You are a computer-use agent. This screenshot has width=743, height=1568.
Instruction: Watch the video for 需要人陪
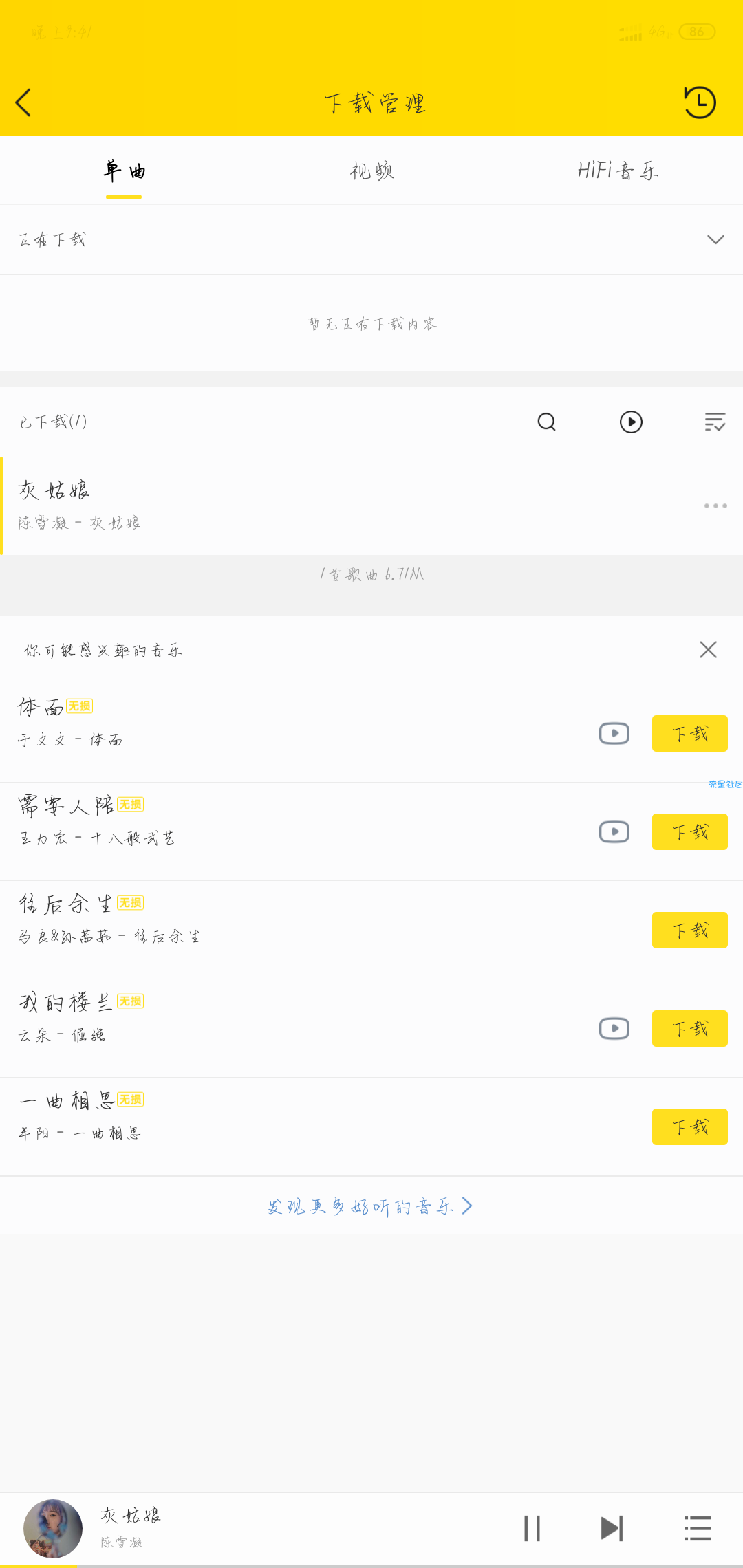point(614,832)
